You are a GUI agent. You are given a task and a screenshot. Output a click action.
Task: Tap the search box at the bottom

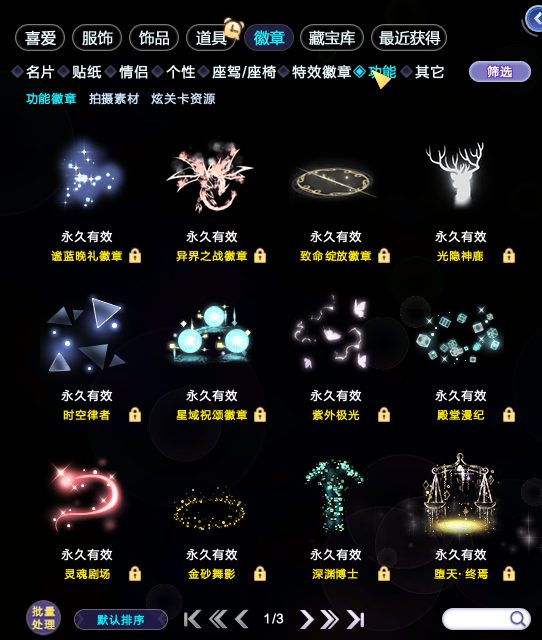point(486,619)
